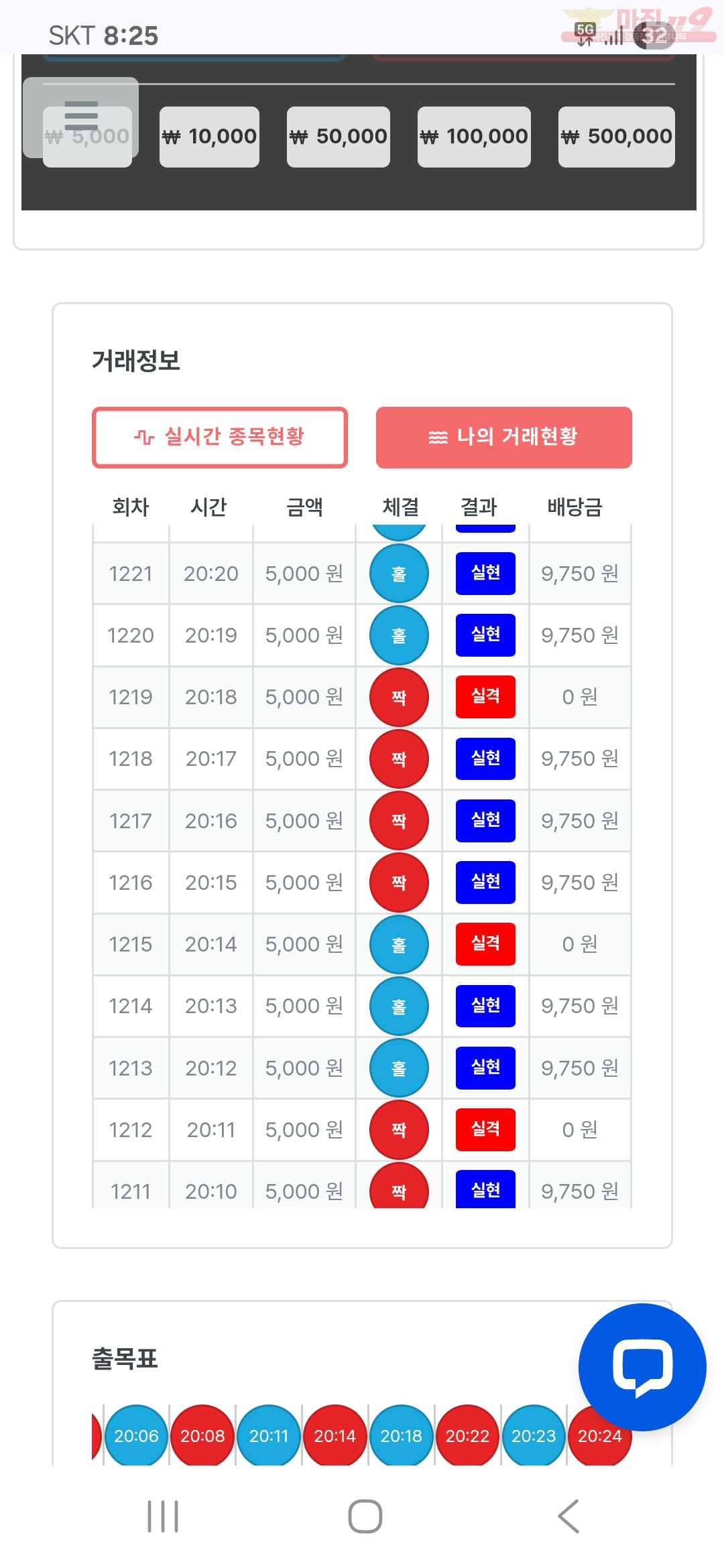Image resolution: width=724 pixels, height=1568 pixels.
Task: Open the hamburger menu
Action: coord(81,116)
